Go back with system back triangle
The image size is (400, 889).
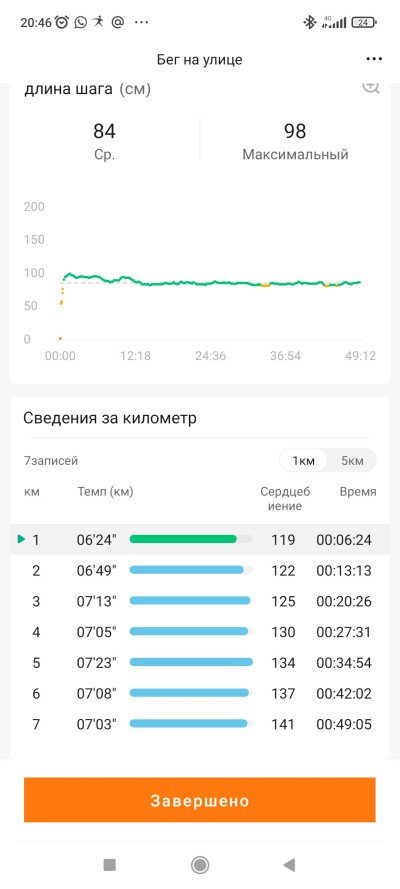[289, 865]
